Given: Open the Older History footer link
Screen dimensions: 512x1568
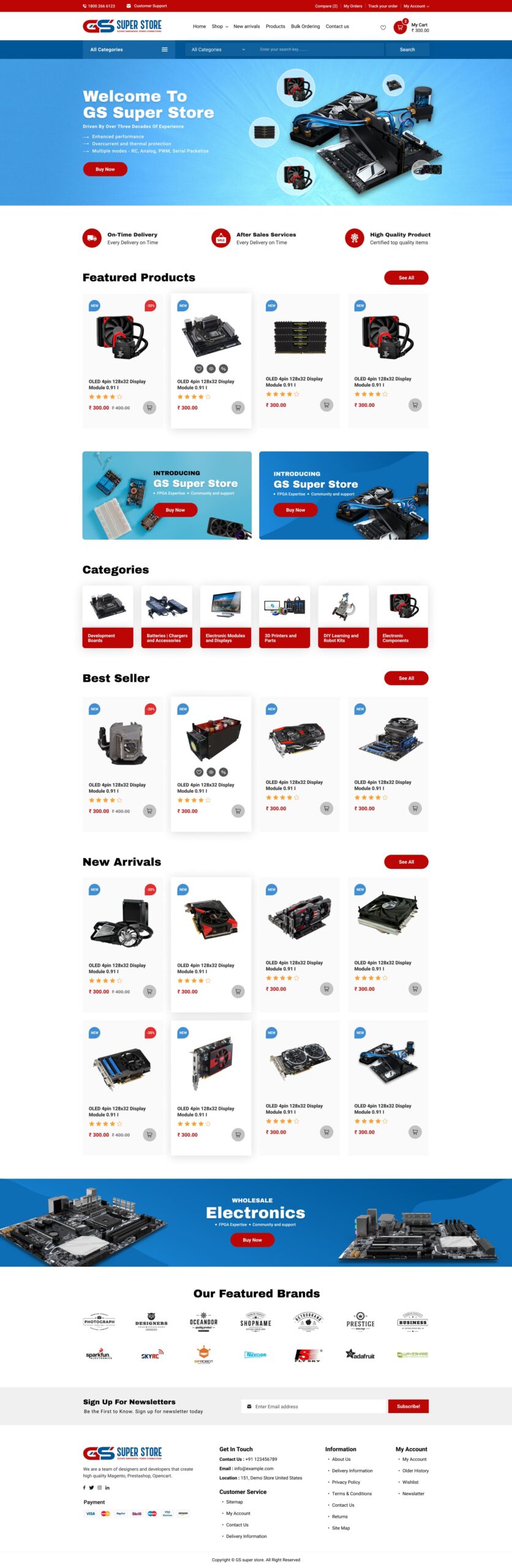Looking at the screenshot, I should tap(415, 1471).
